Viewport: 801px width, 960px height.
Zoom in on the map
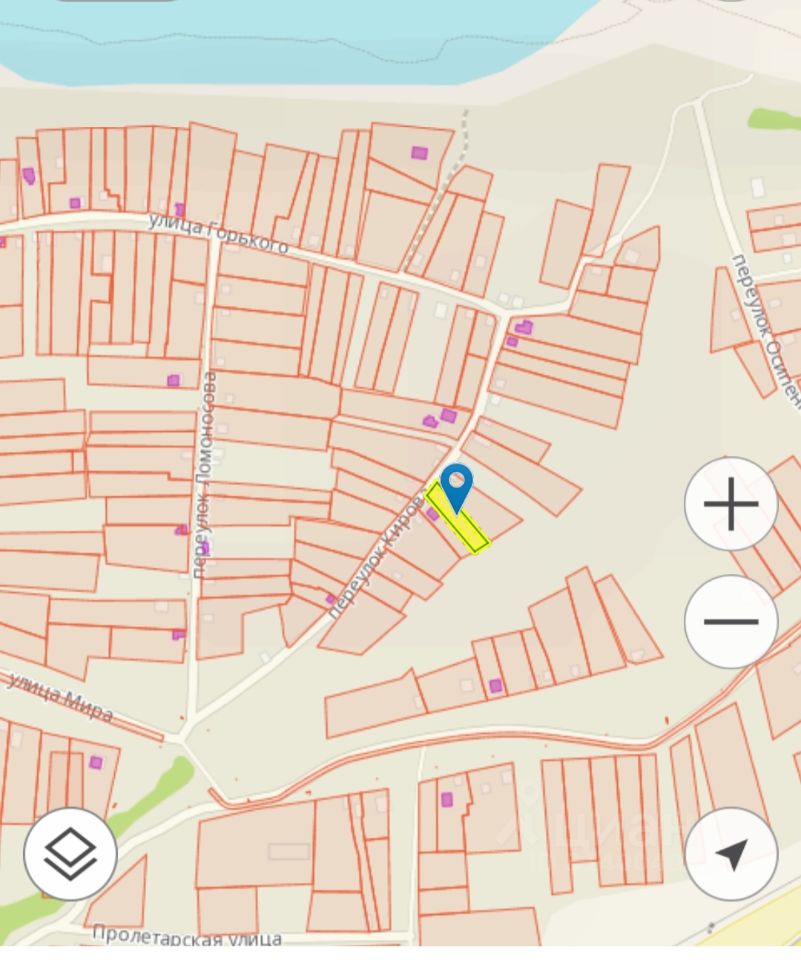click(x=731, y=503)
